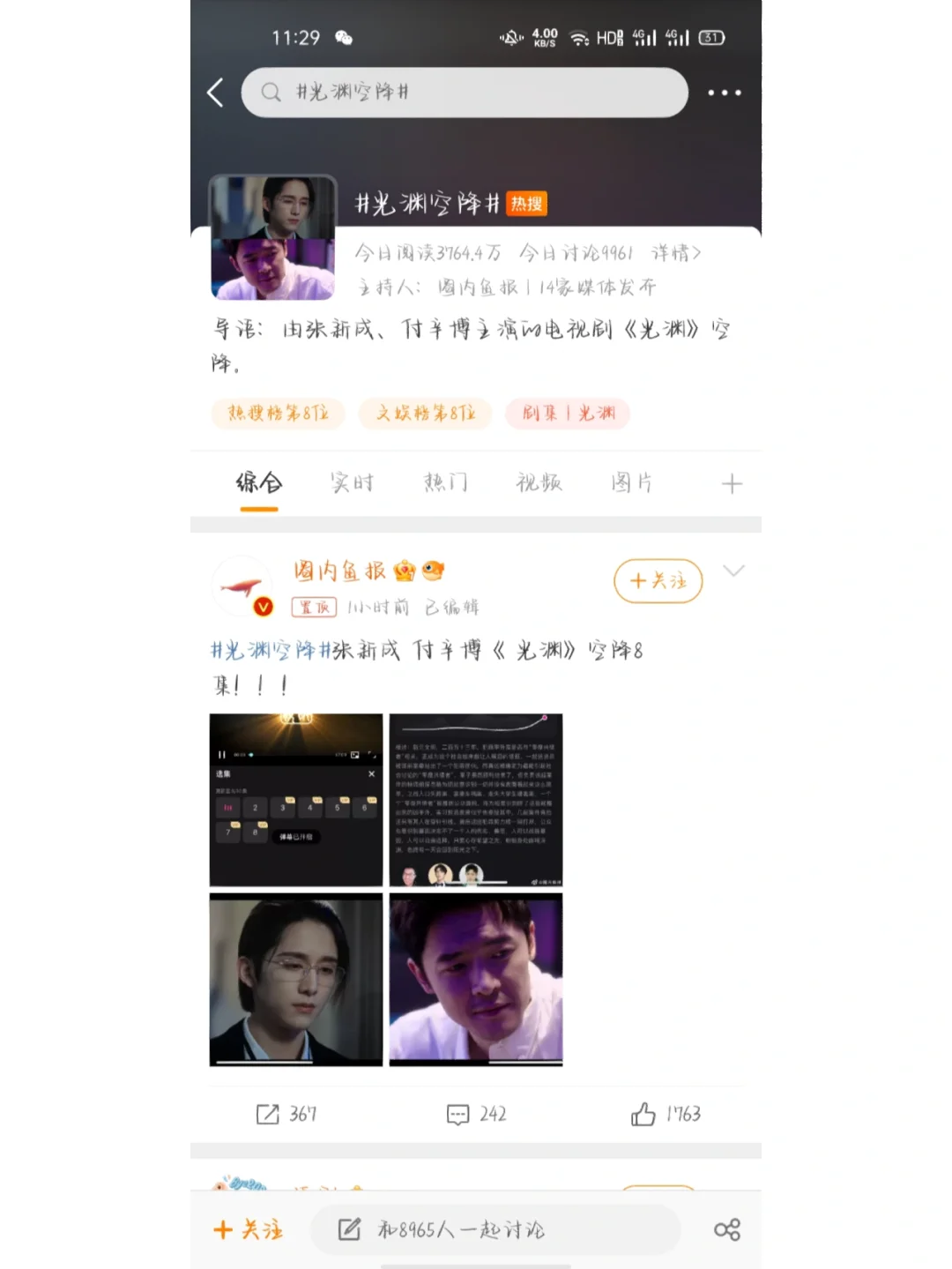Open the 剧集 | 光渊 chip

click(568, 413)
